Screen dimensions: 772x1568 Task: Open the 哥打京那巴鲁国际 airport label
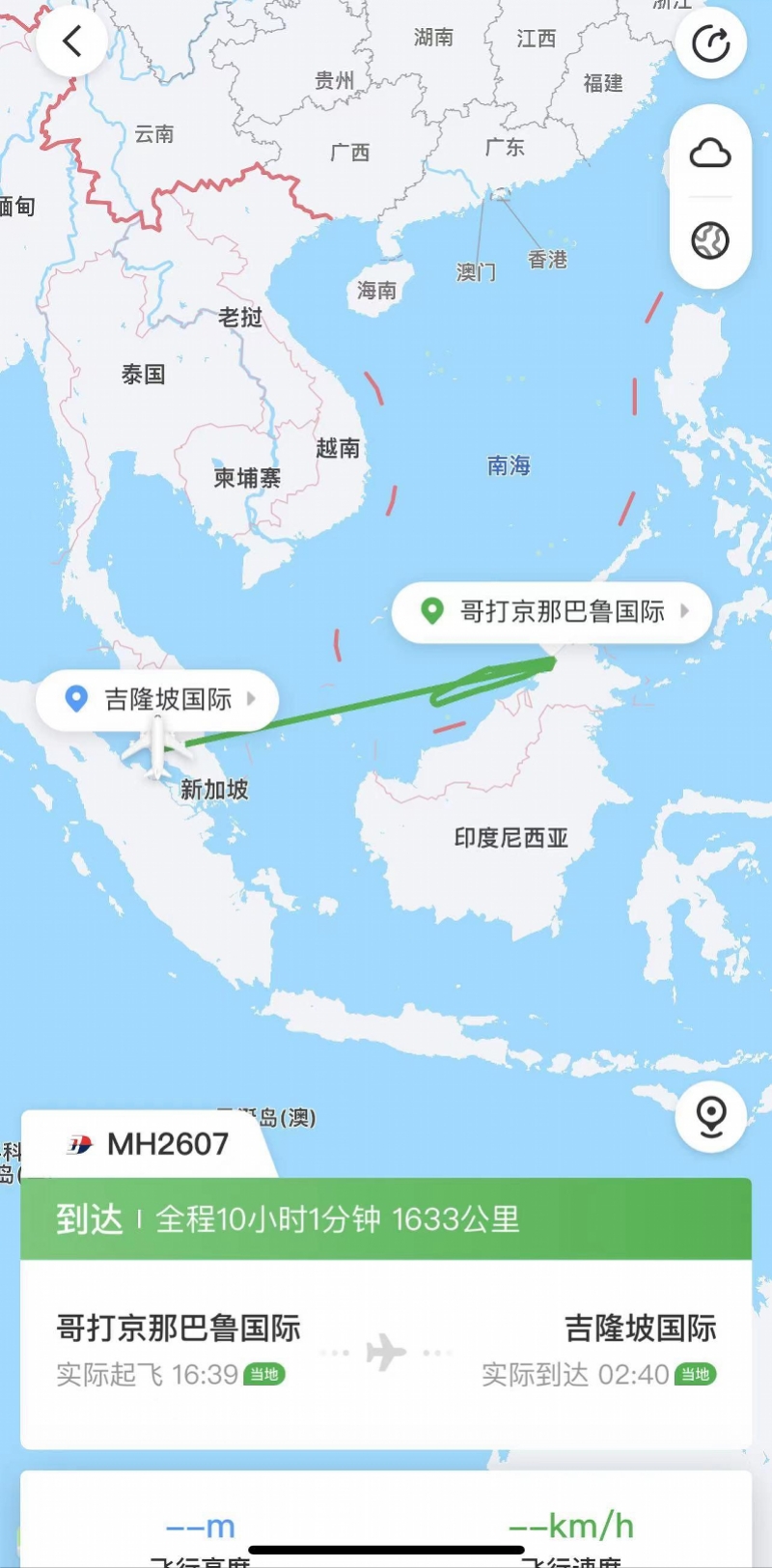[x=552, y=611]
